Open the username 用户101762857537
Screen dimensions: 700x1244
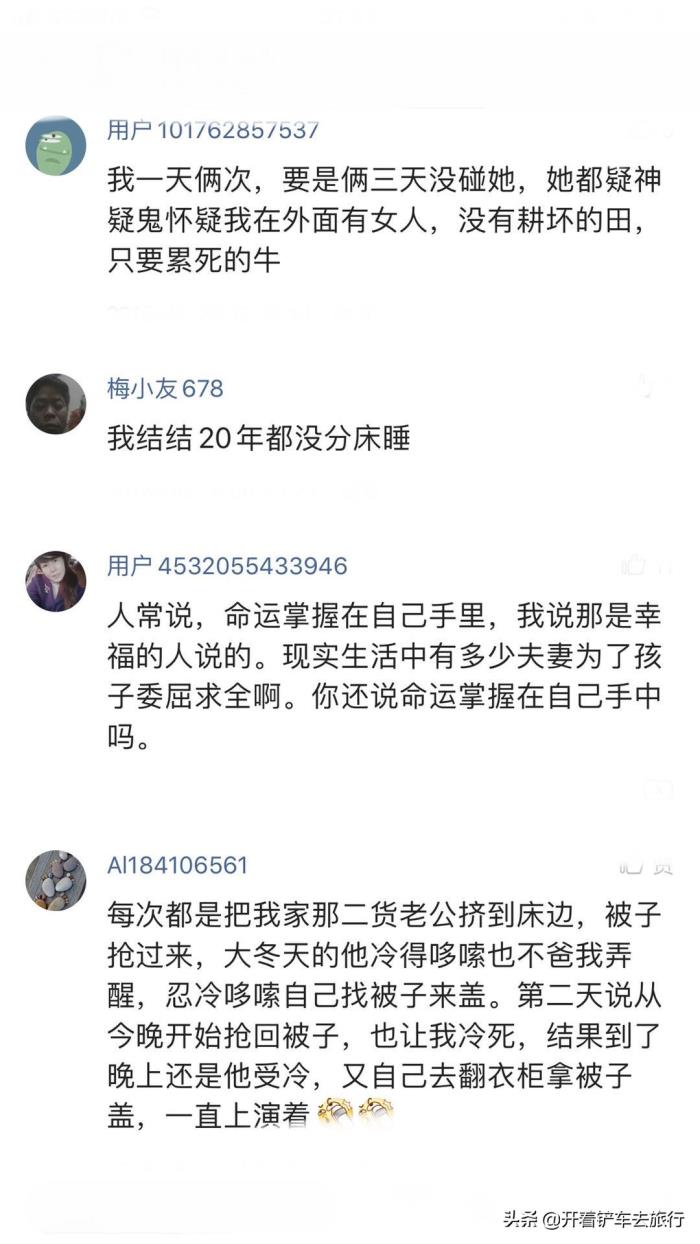pyautogui.click(x=213, y=130)
